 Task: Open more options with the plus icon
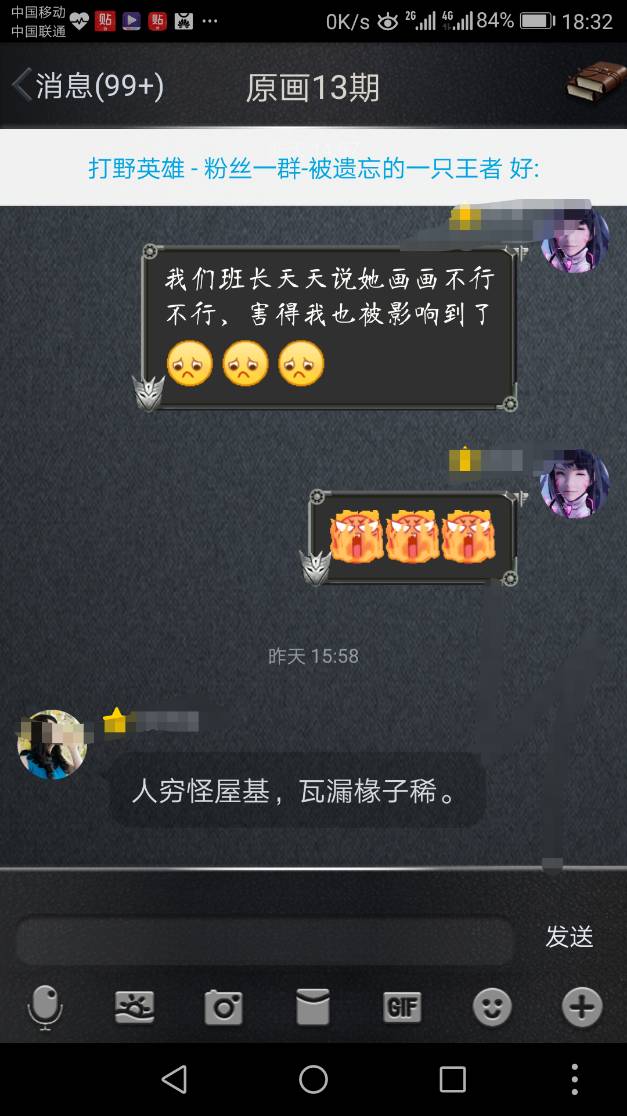[x=582, y=1006]
